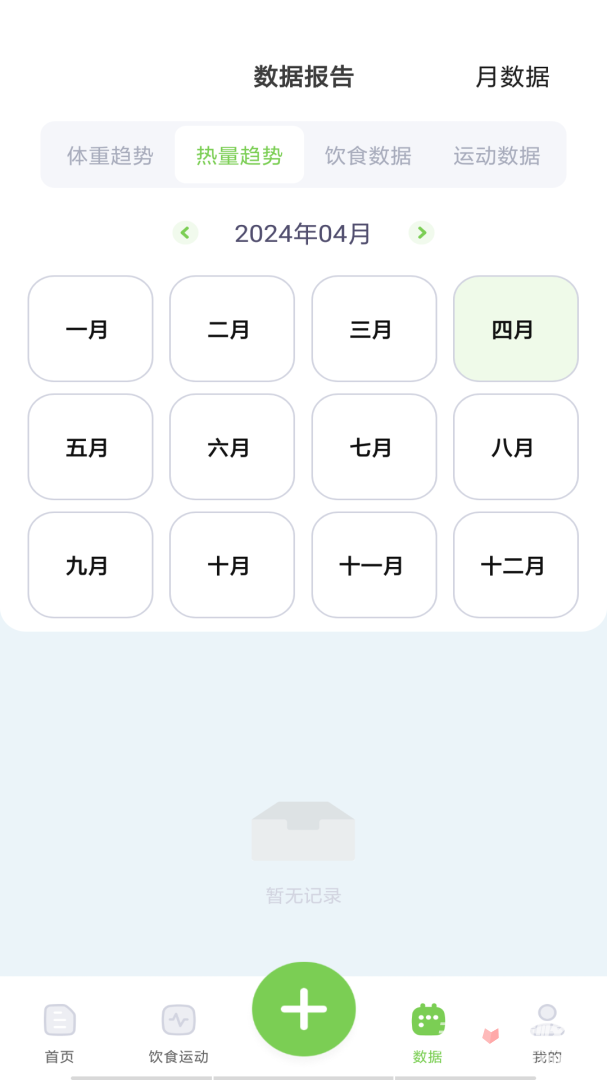Screen dimensions: 607x1080
Task: Switch to the 饮食数据 tab
Action: (x=368, y=156)
